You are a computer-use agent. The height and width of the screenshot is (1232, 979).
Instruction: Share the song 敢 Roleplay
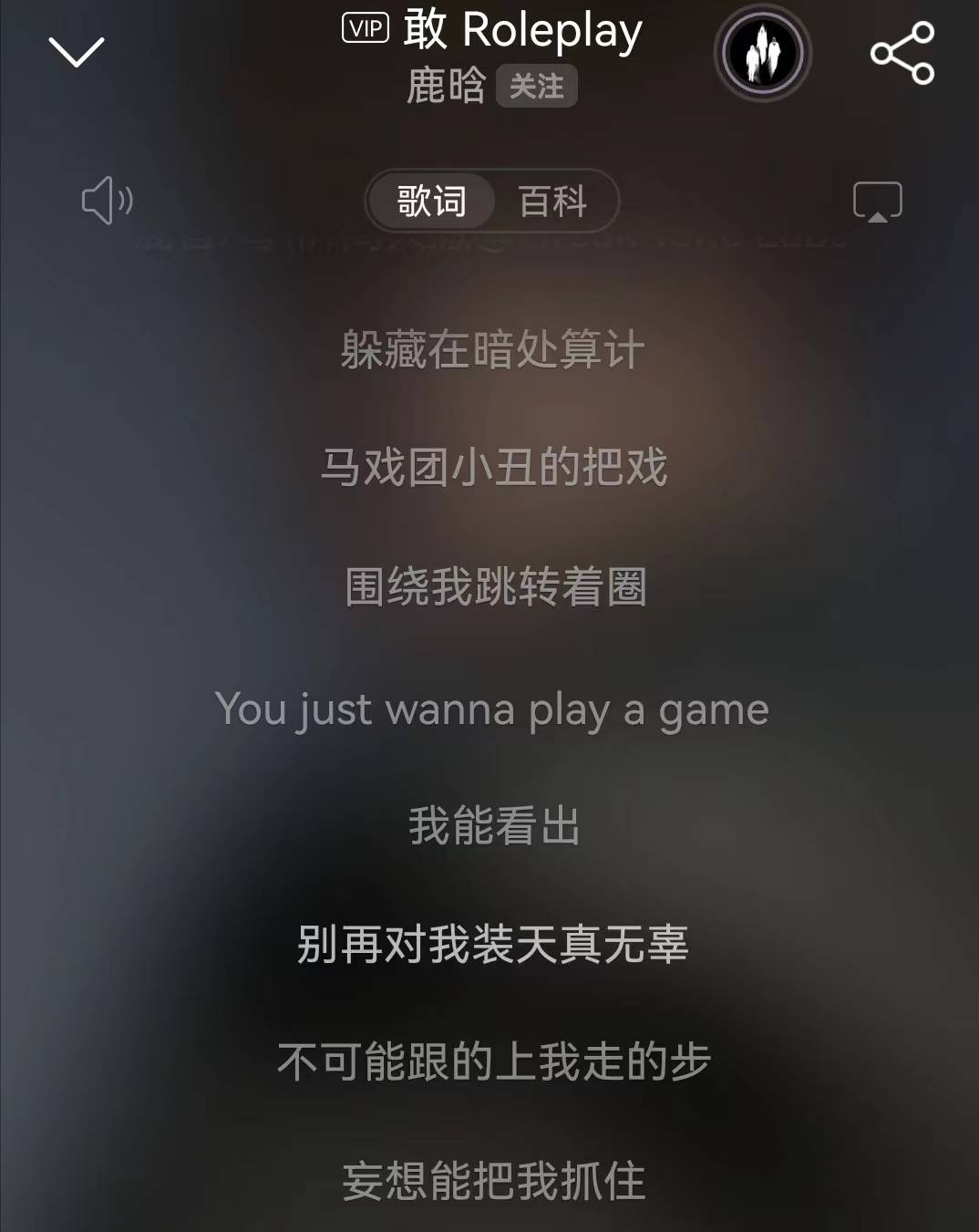902,53
